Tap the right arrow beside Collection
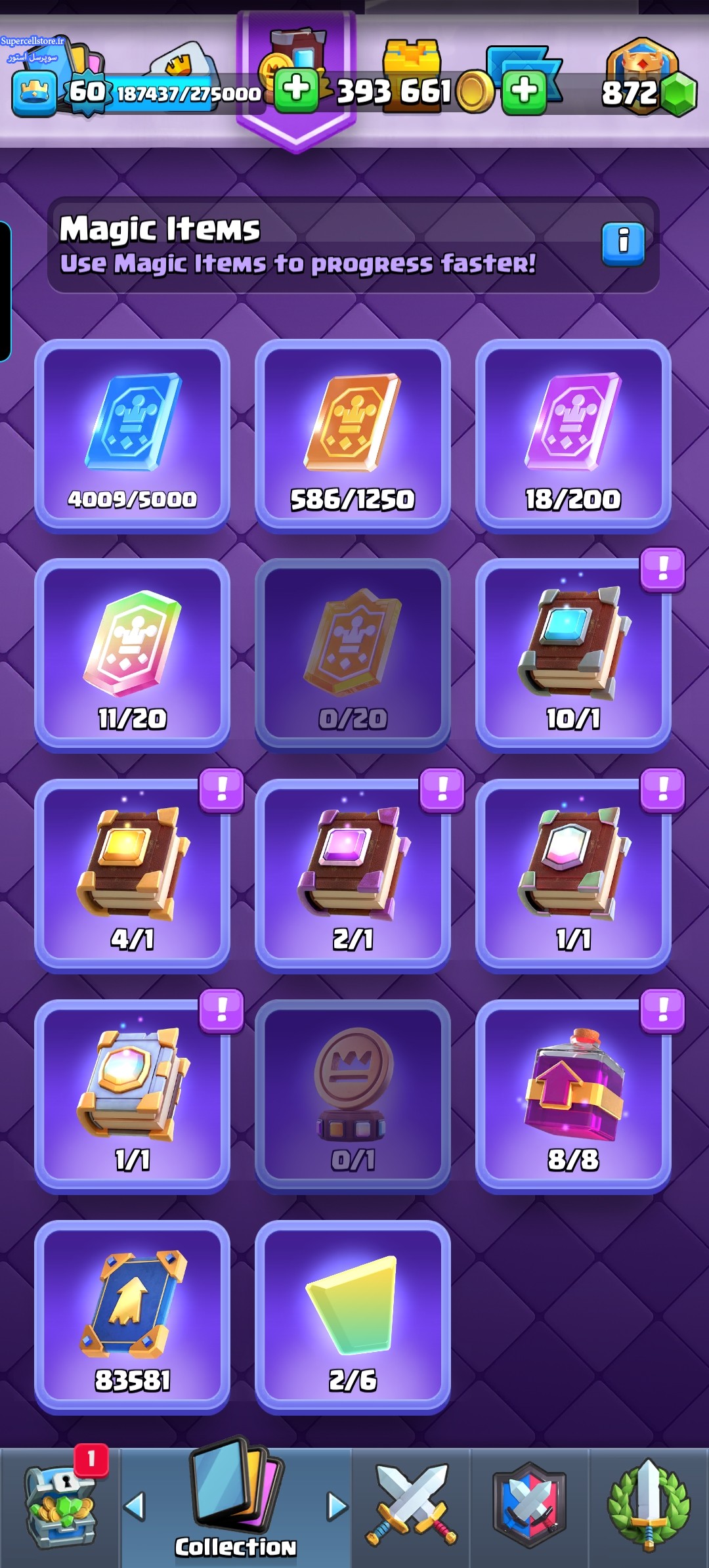709x1568 pixels. click(337, 1506)
